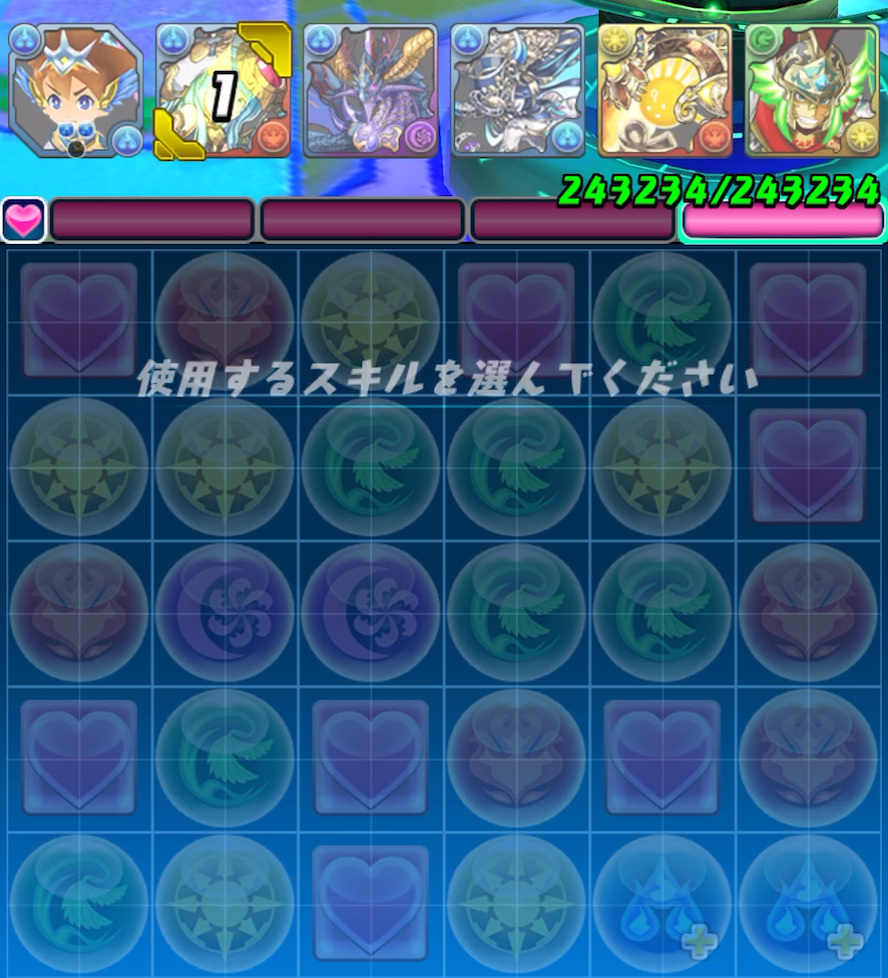Viewport: 888px width, 978px height.
Task: Choose the purple dragon monster's skill
Action: [370, 90]
